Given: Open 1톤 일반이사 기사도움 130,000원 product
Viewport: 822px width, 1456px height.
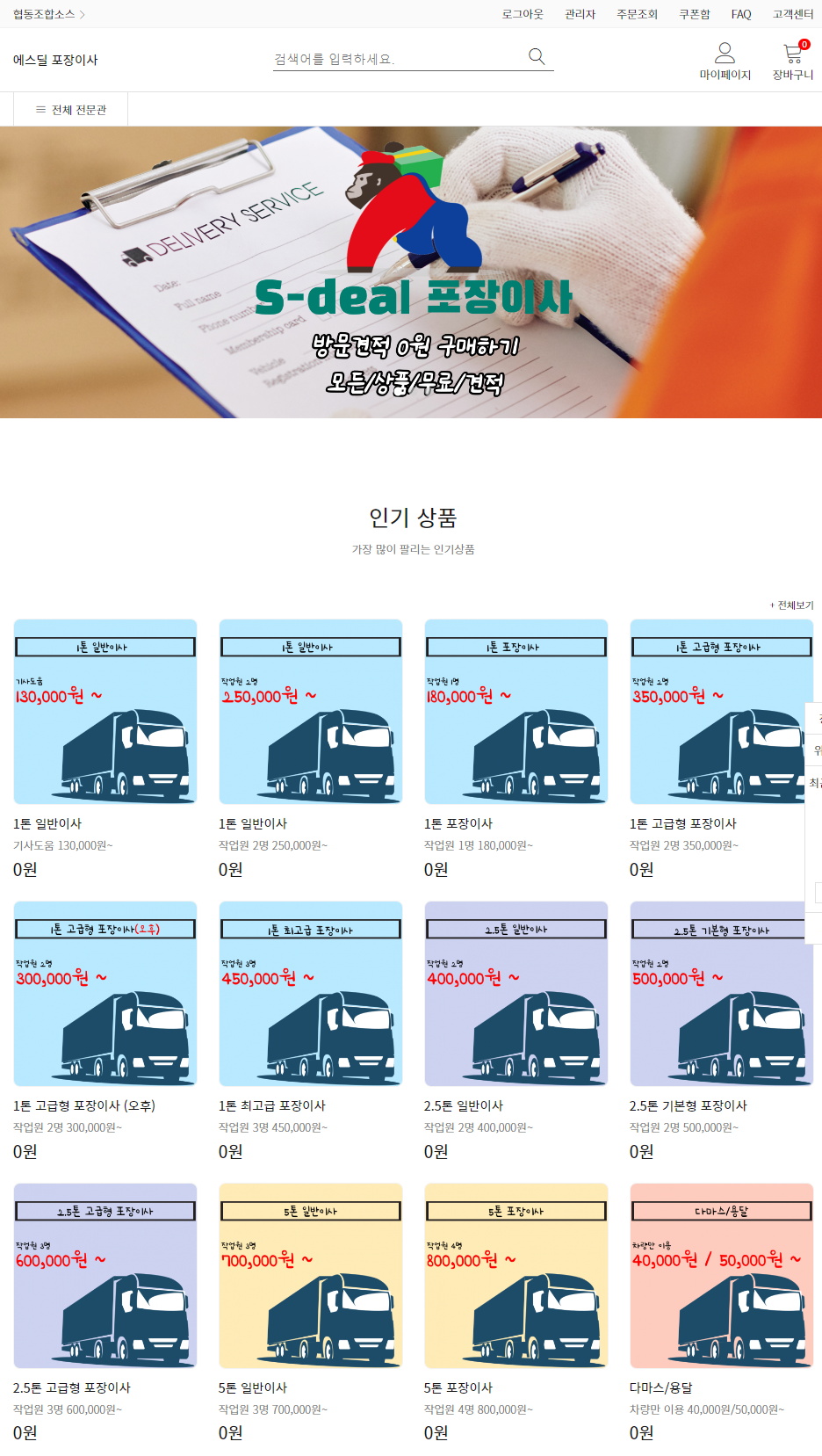Looking at the screenshot, I should [x=105, y=712].
